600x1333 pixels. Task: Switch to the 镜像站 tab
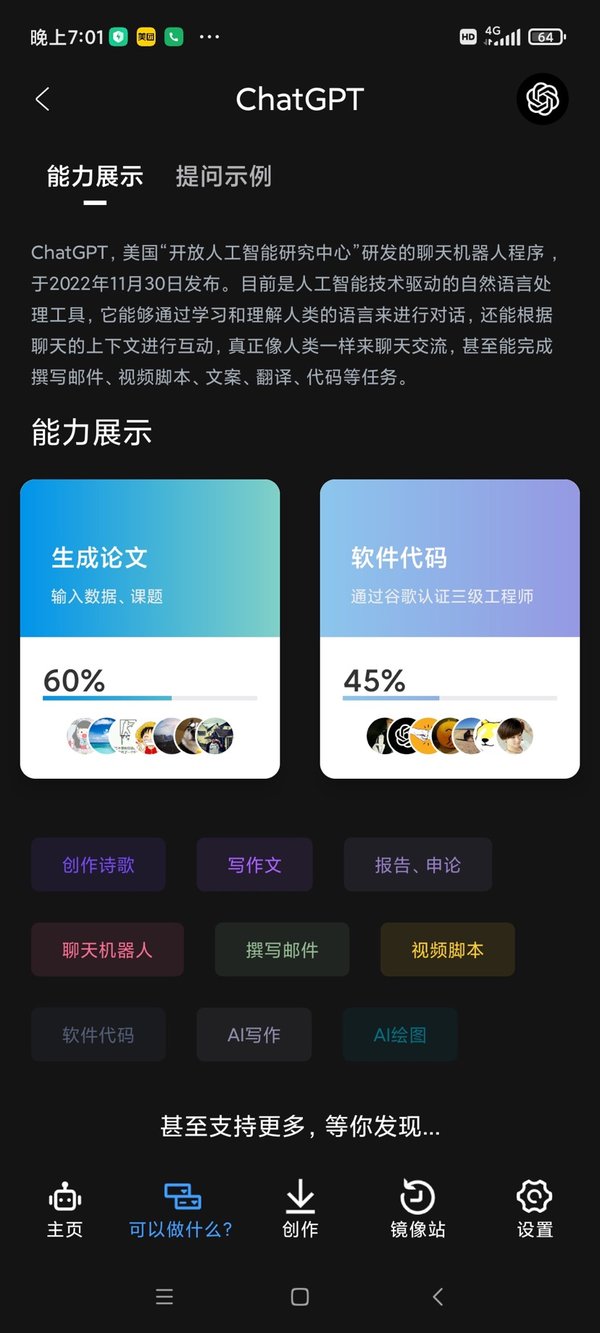(418, 1210)
